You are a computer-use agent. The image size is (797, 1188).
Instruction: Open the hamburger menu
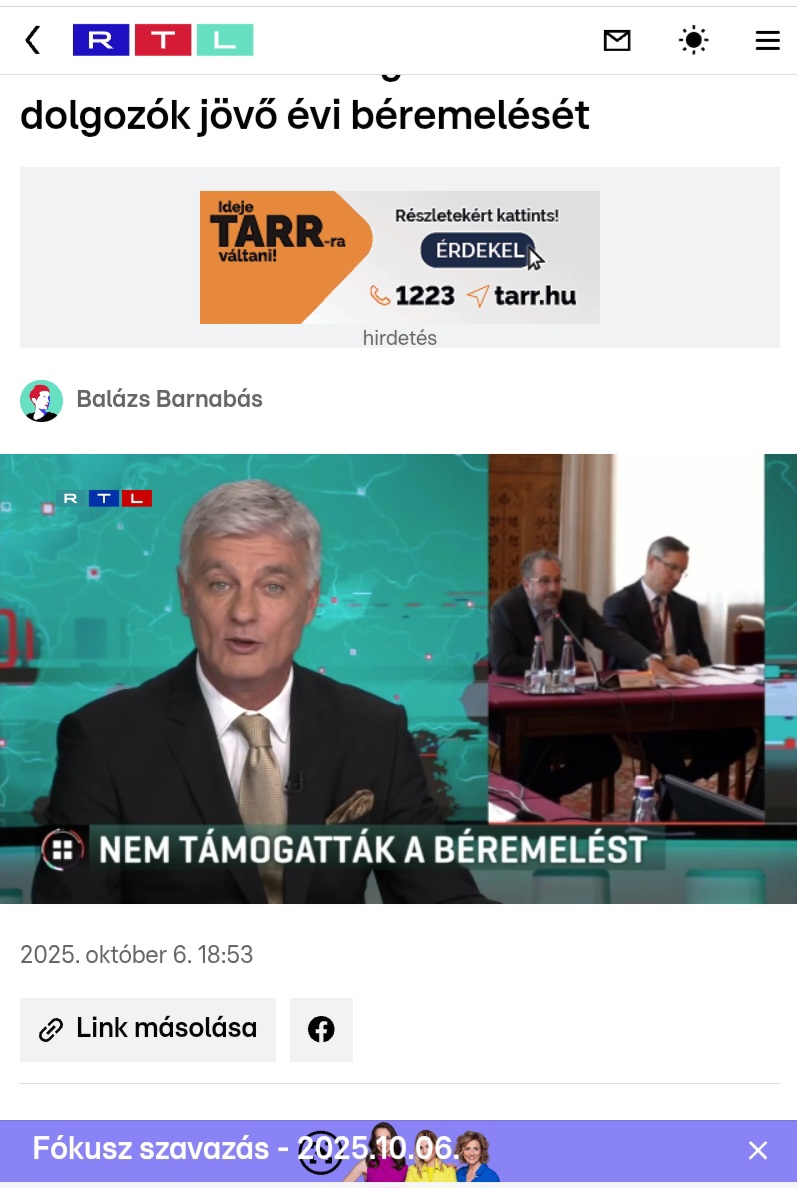(x=767, y=40)
